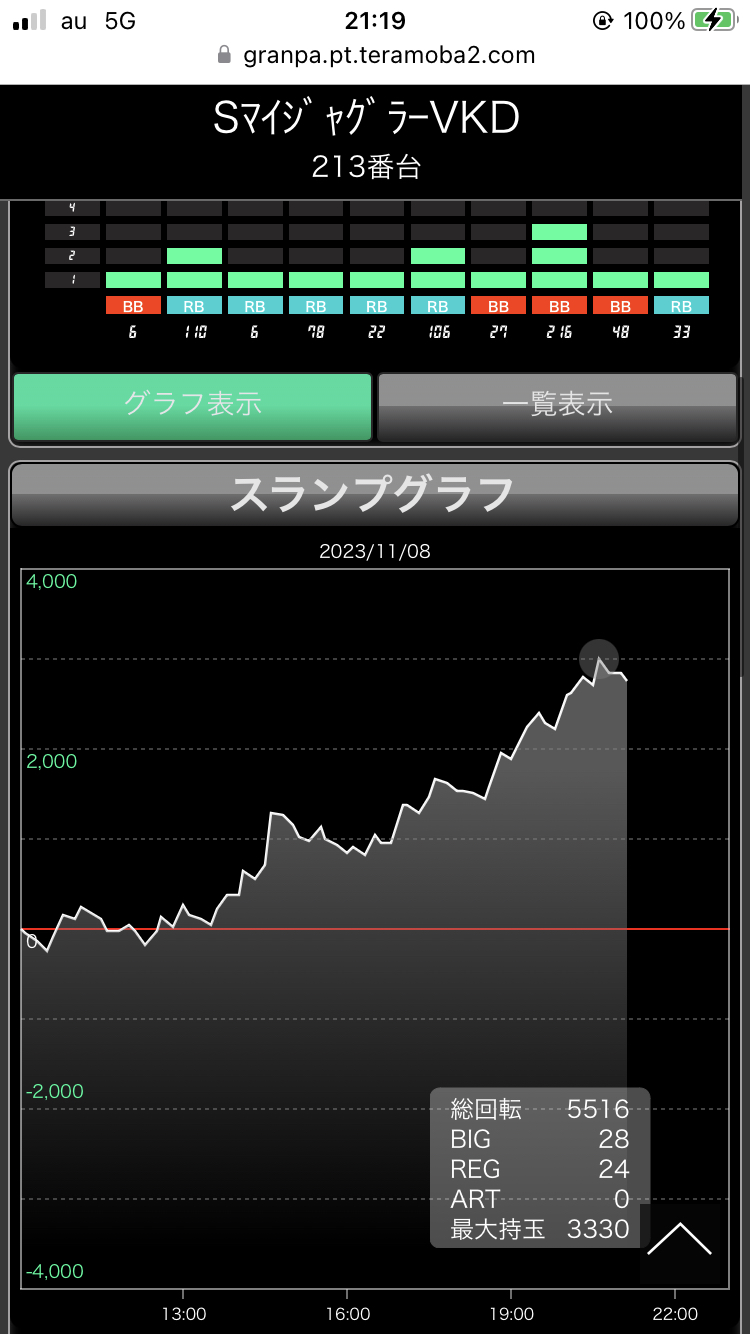Switch to 一覧表示 list view
Image resolution: width=750 pixels, height=1334 pixels.
point(557,406)
